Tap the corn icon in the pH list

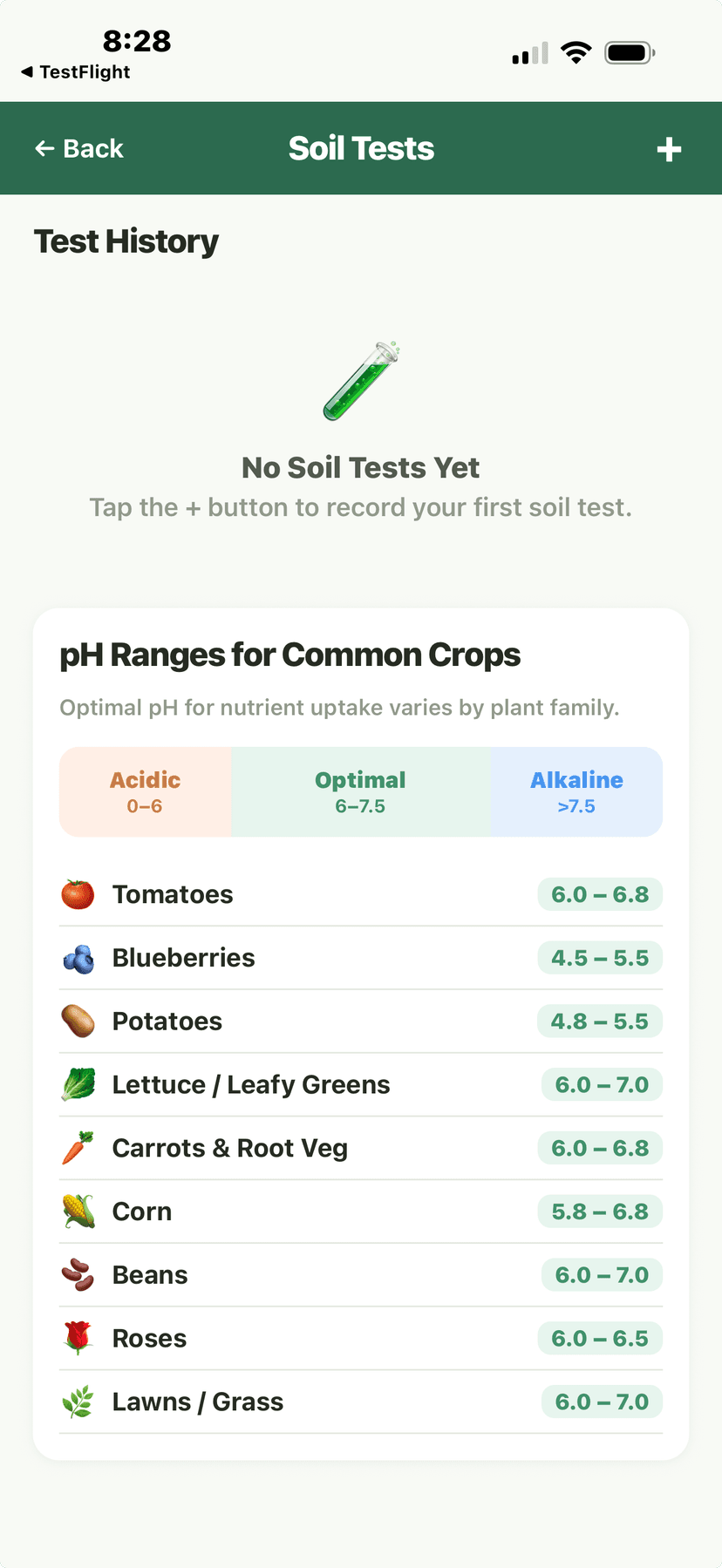pyautogui.click(x=78, y=1211)
